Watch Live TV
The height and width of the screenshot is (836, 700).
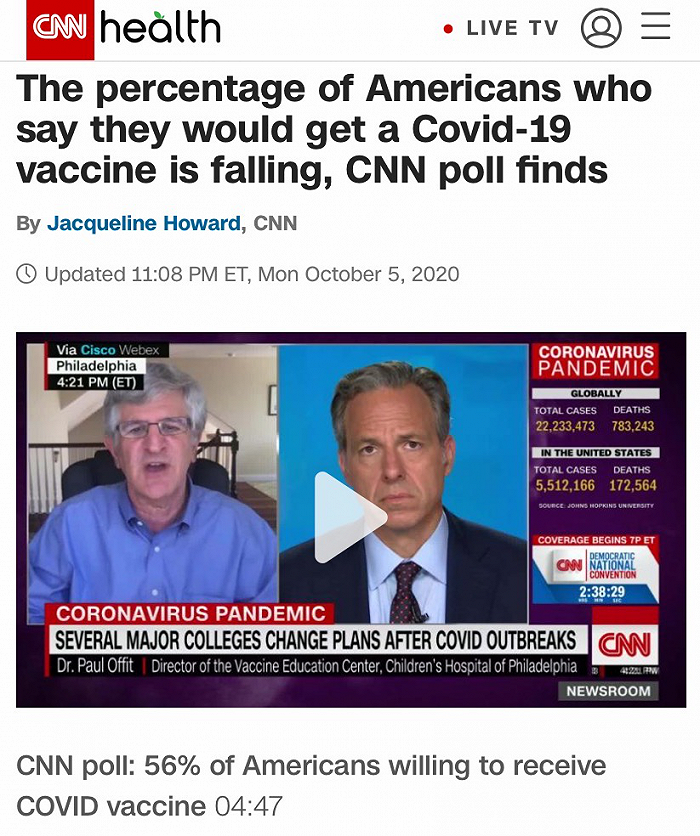503,29
